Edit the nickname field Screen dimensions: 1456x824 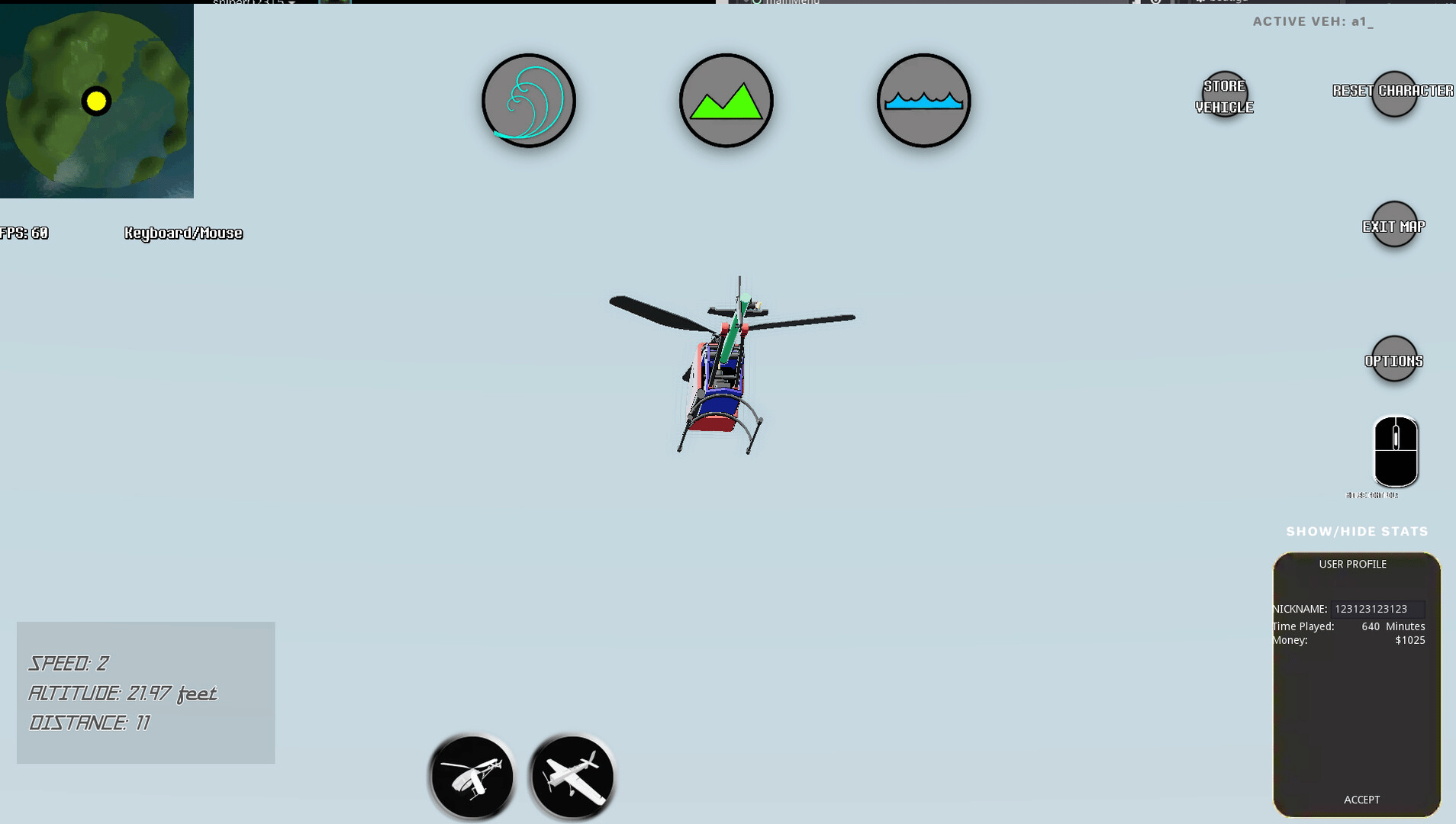(x=1377, y=609)
